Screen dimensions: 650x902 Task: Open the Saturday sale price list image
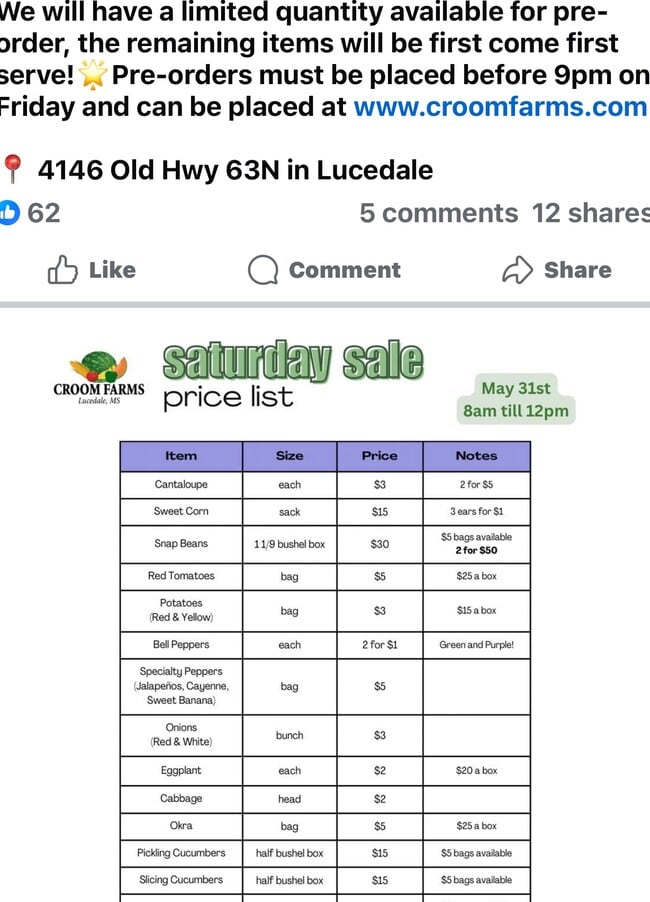[325, 620]
